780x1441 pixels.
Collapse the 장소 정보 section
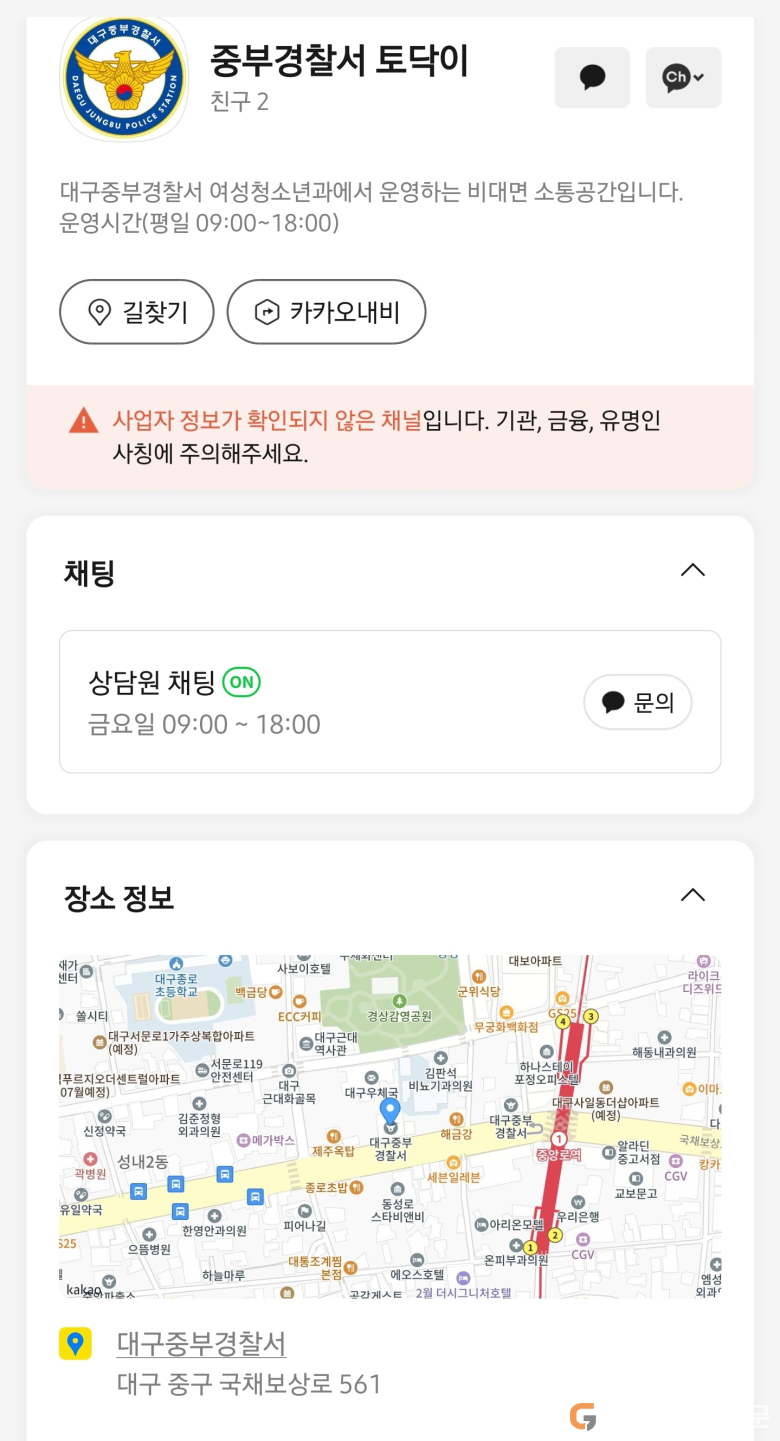click(692, 895)
